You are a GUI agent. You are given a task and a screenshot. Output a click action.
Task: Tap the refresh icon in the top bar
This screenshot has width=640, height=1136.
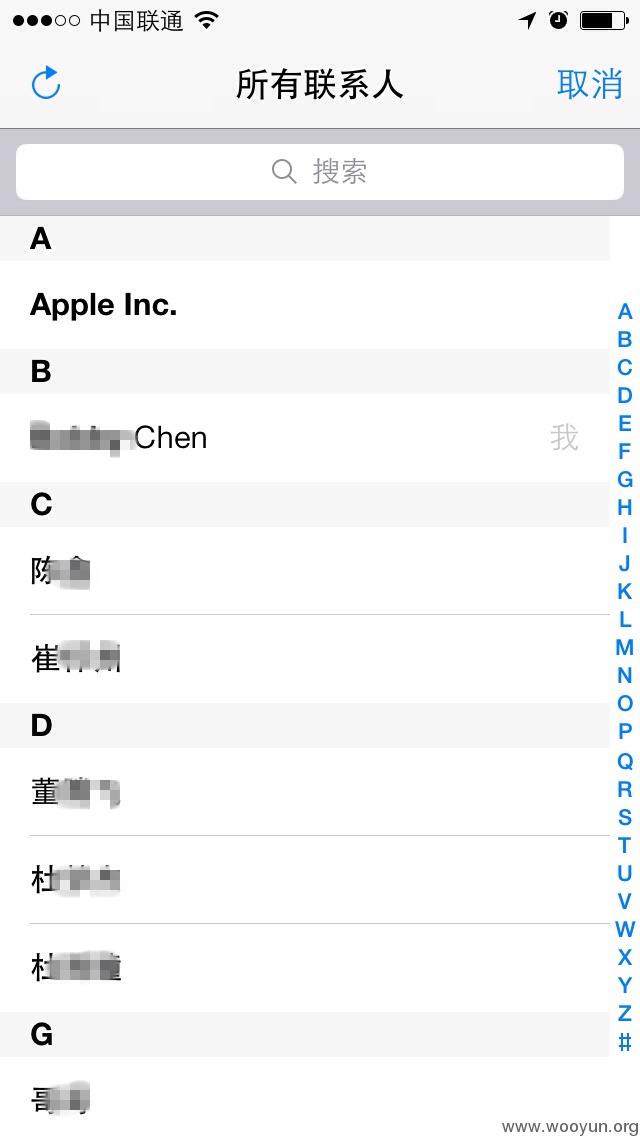tap(46, 83)
